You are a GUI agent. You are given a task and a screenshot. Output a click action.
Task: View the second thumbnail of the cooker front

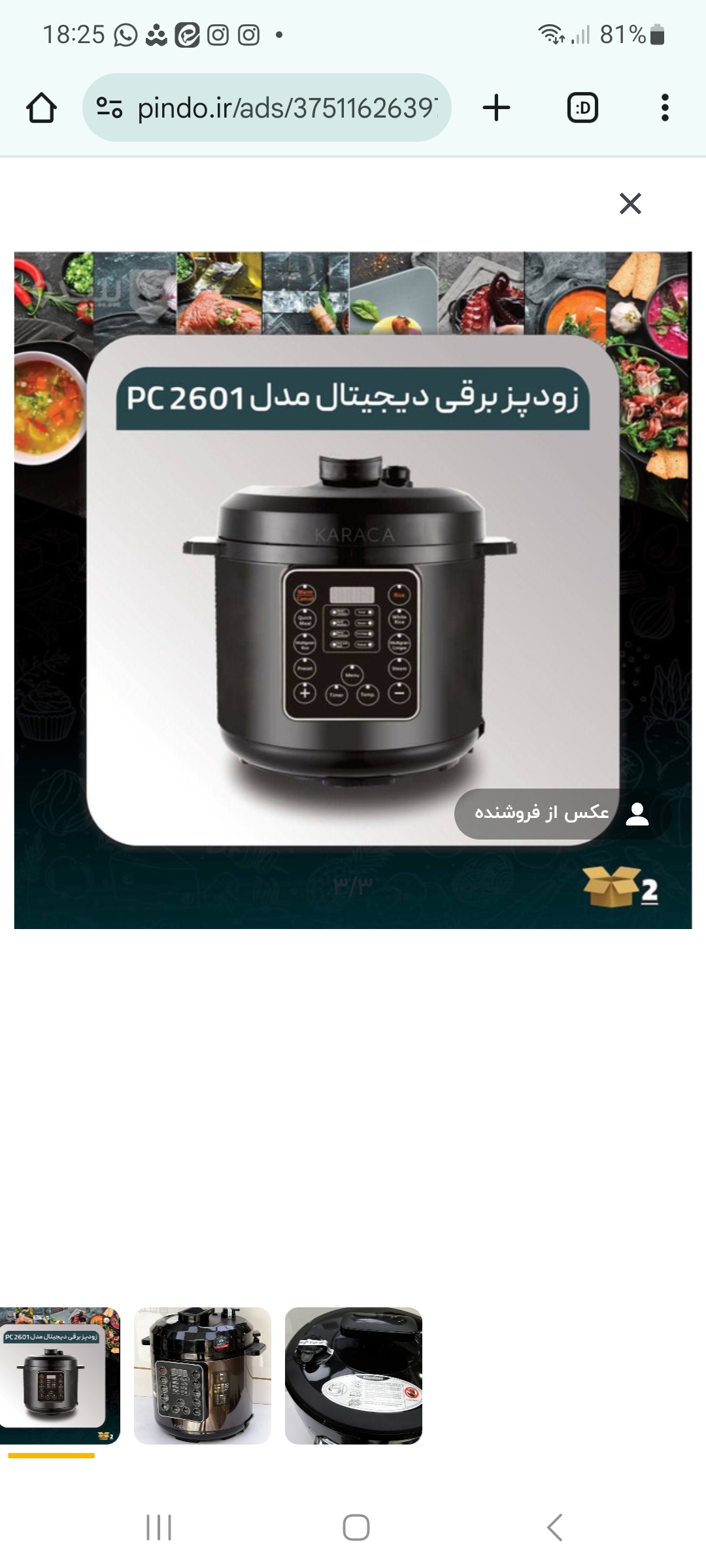pos(203,1375)
